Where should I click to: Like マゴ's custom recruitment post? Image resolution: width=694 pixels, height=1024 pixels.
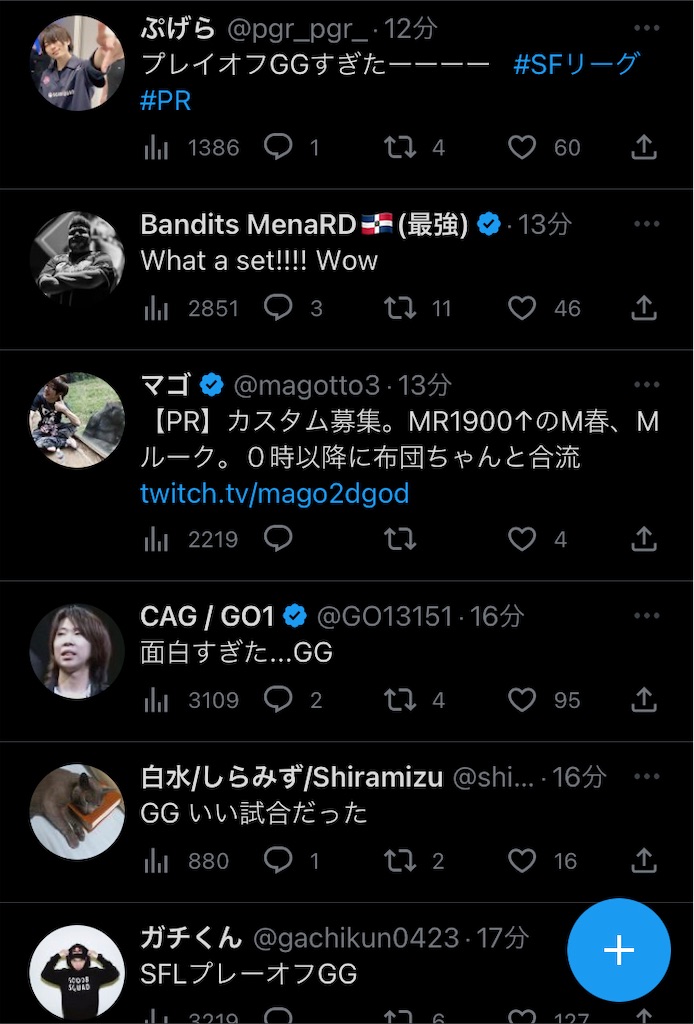[522, 539]
